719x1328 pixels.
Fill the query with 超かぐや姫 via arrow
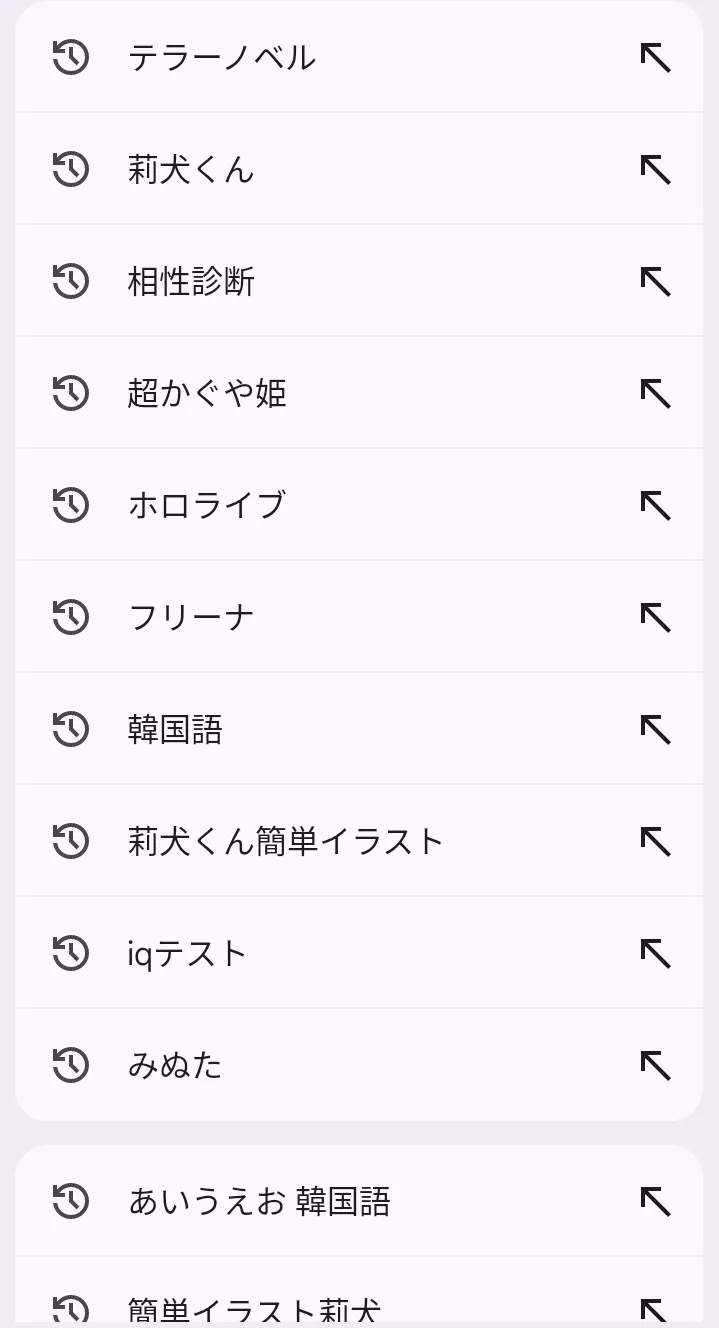(655, 394)
